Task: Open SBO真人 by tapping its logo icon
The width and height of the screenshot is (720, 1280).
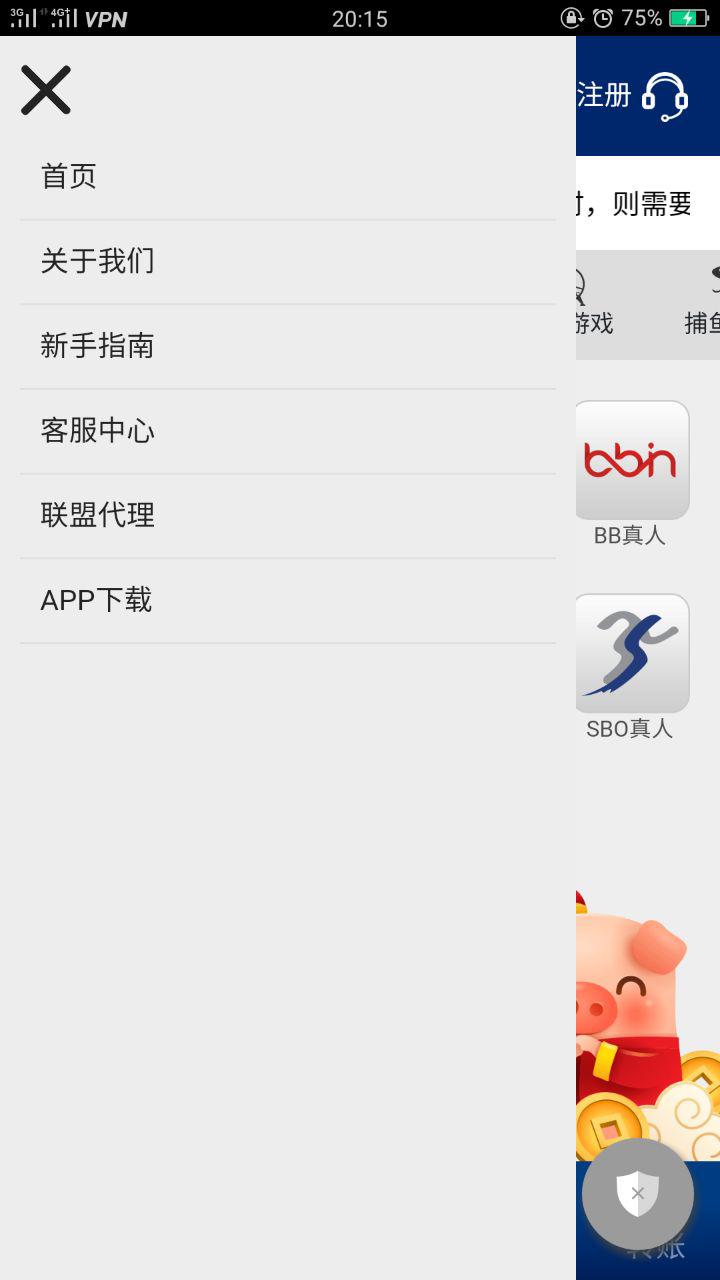Action: (x=631, y=653)
